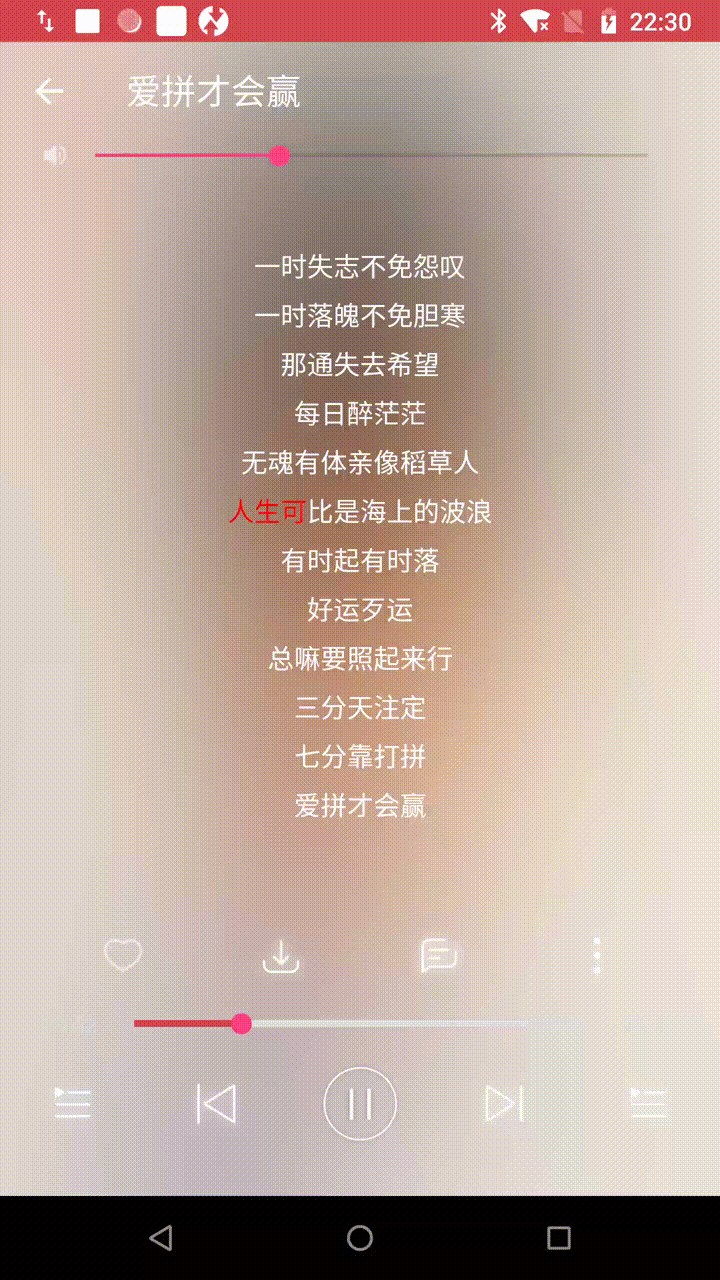Image resolution: width=720 pixels, height=1280 pixels.
Task: Skip to the previous track
Action: [216, 1104]
